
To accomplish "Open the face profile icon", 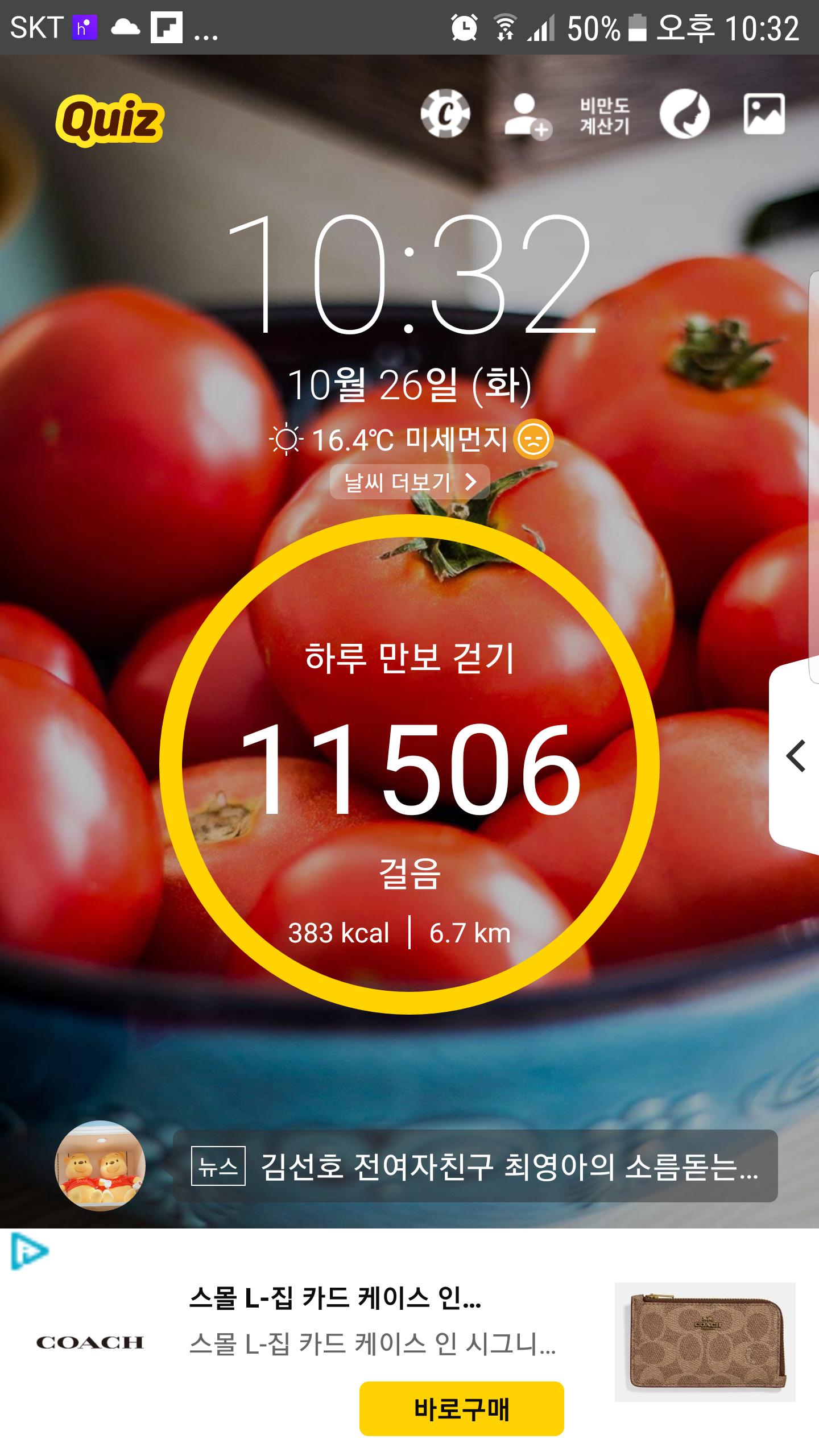I will [x=684, y=114].
